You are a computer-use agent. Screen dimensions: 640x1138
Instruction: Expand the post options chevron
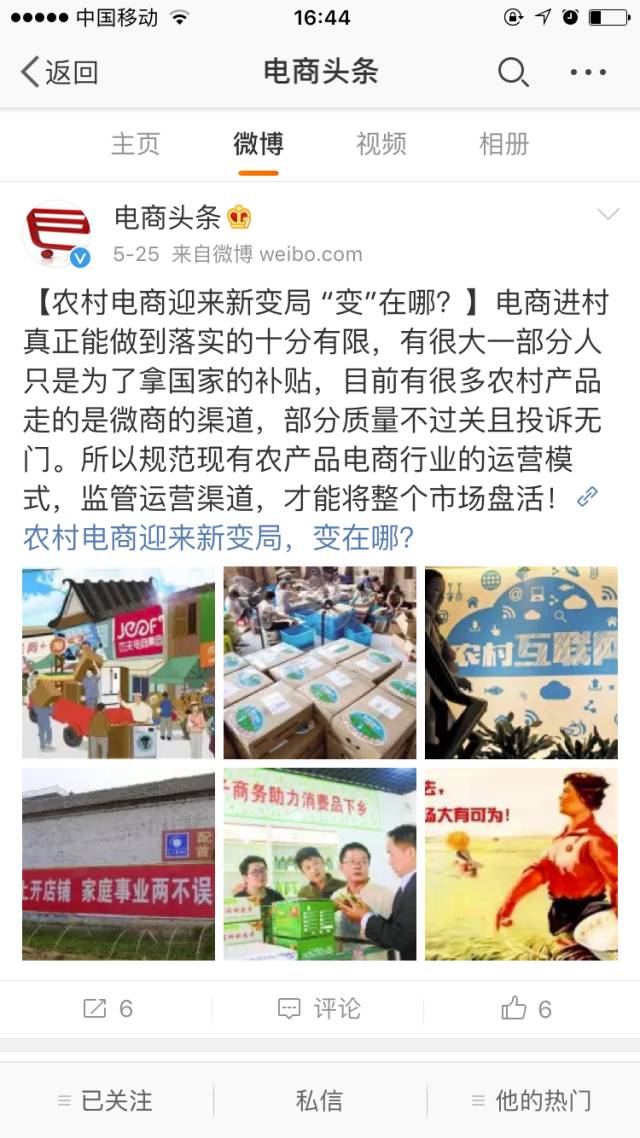[607, 215]
